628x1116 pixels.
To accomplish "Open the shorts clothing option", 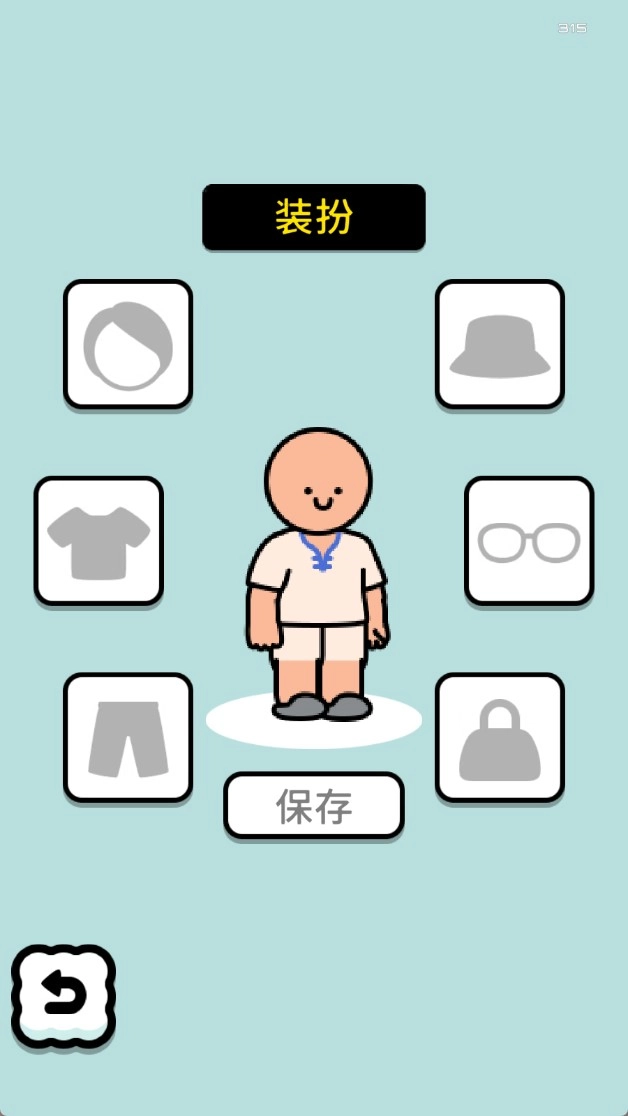I will 128,738.
